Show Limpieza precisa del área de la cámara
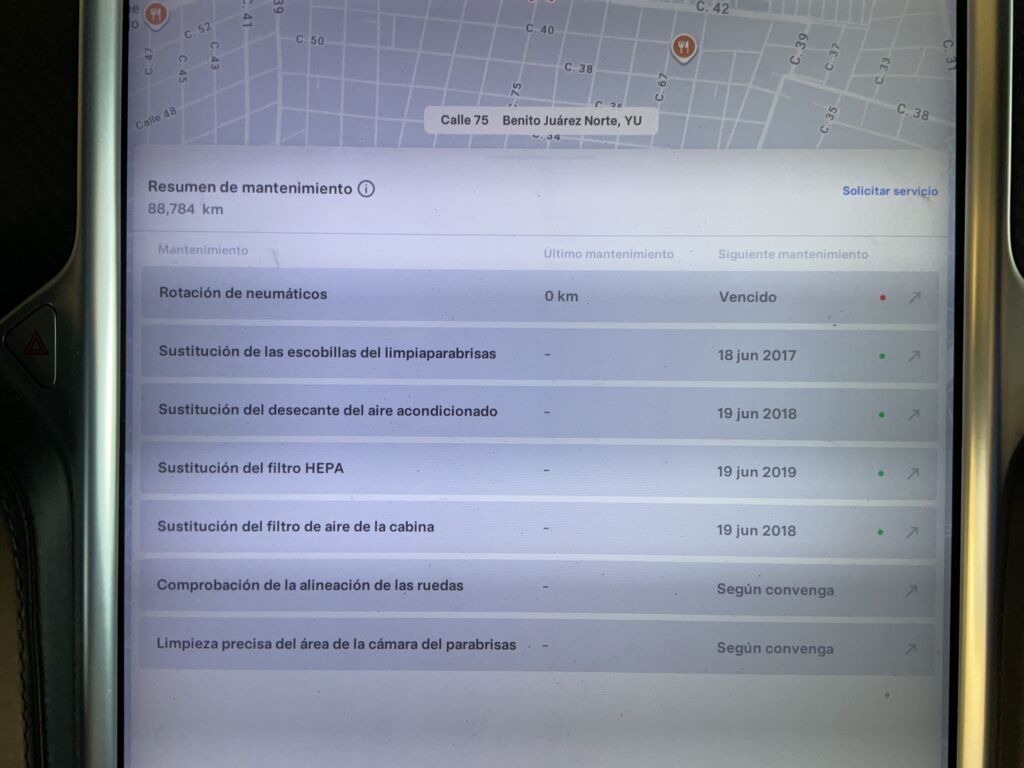The height and width of the screenshot is (768, 1024). click(x=538, y=646)
